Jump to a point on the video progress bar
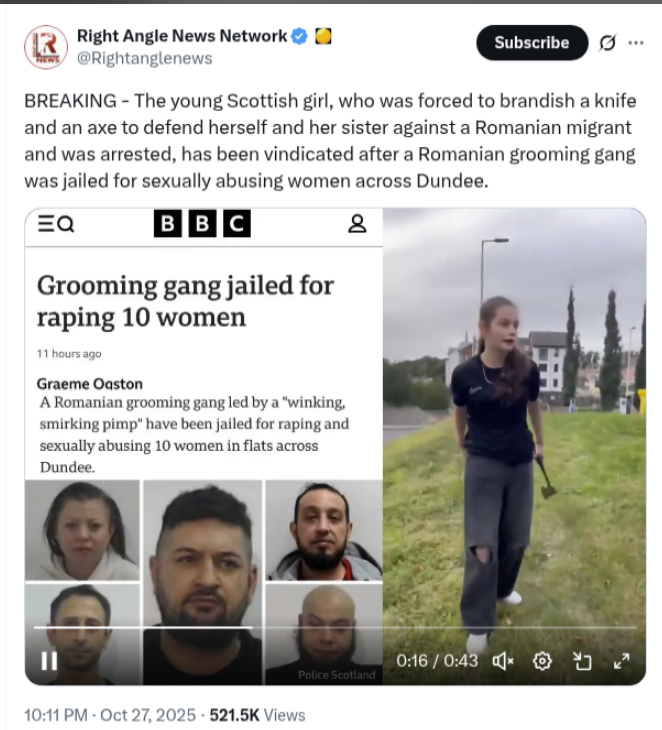Viewport: 662px width, 730px height. (400, 627)
